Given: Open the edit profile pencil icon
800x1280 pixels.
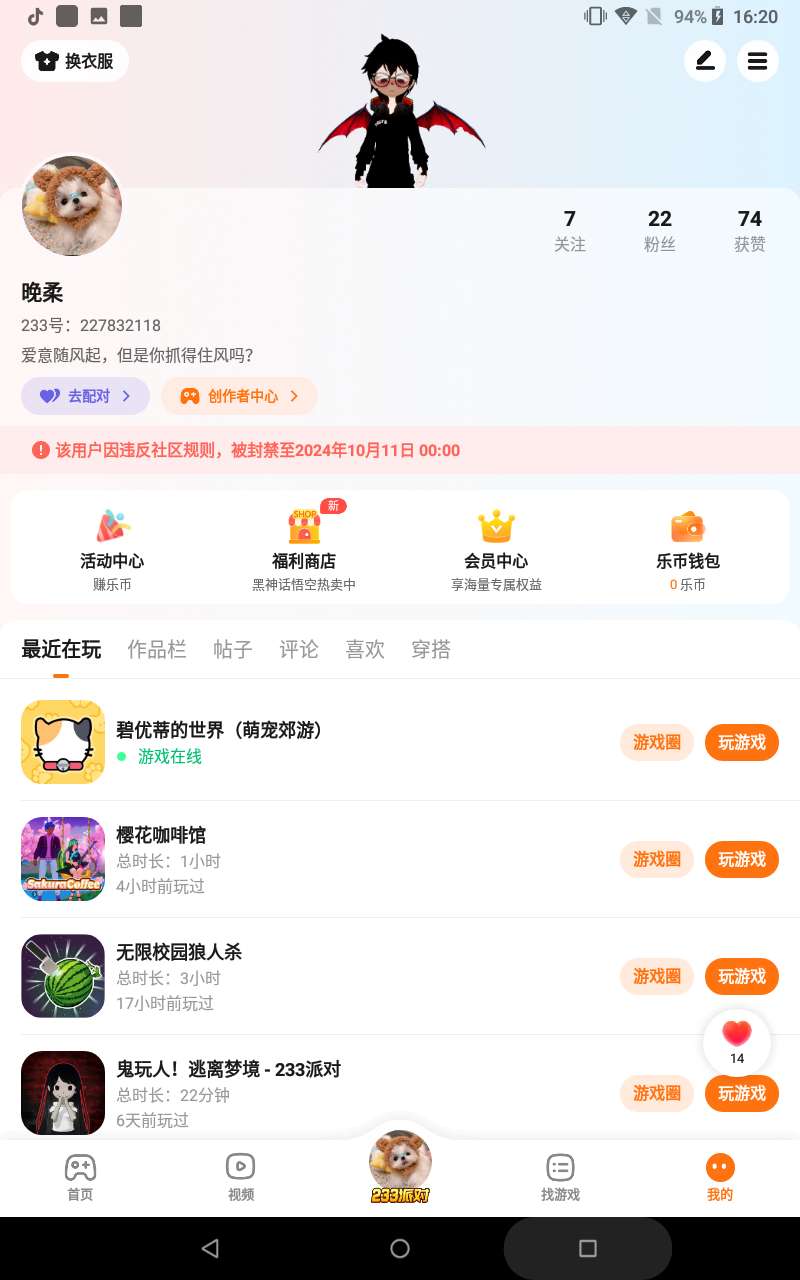Looking at the screenshot, I should point(705,61).
